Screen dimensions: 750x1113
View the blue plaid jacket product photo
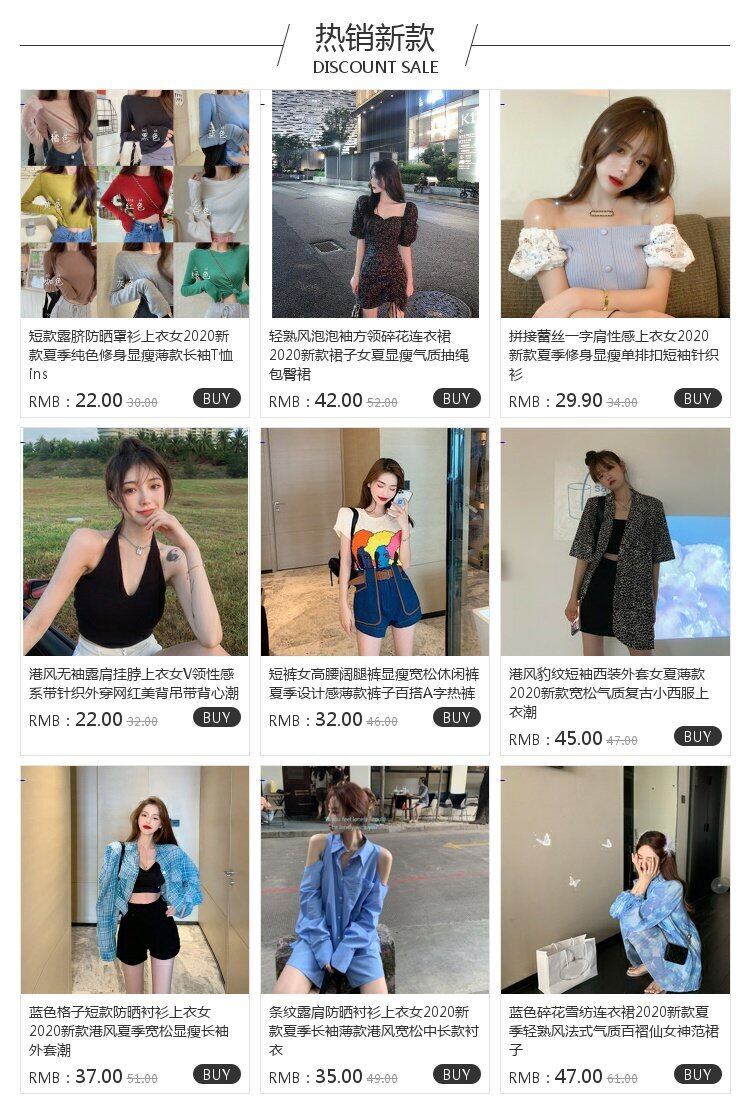pyautogui.click(x=135, y=879)
